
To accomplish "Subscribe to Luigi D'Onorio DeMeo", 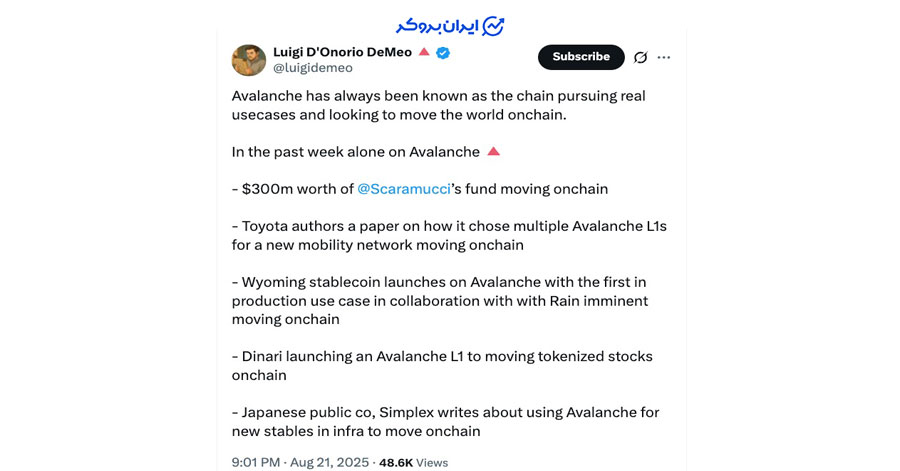I will (581, 57).
